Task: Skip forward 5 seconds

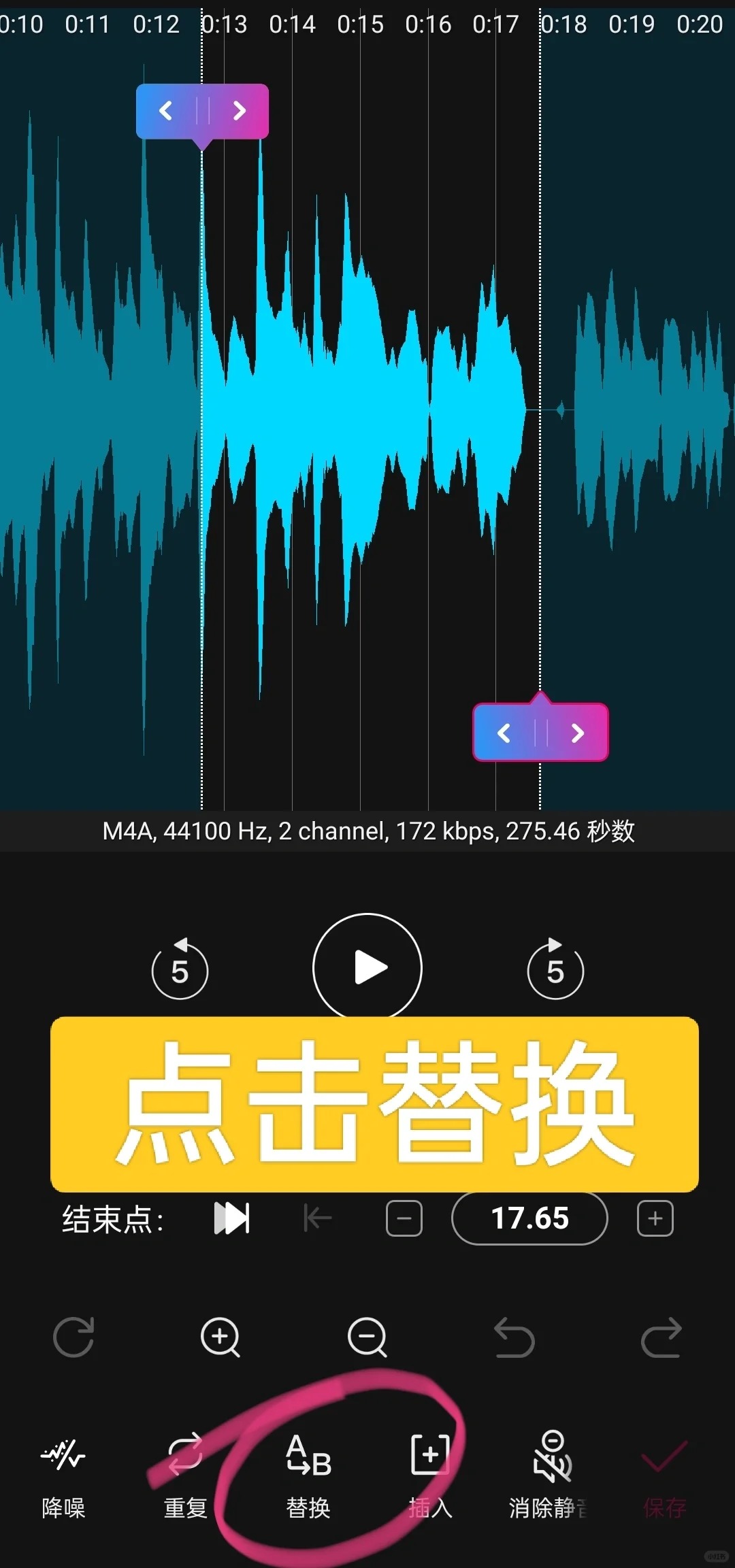Action: pos(555,969)
